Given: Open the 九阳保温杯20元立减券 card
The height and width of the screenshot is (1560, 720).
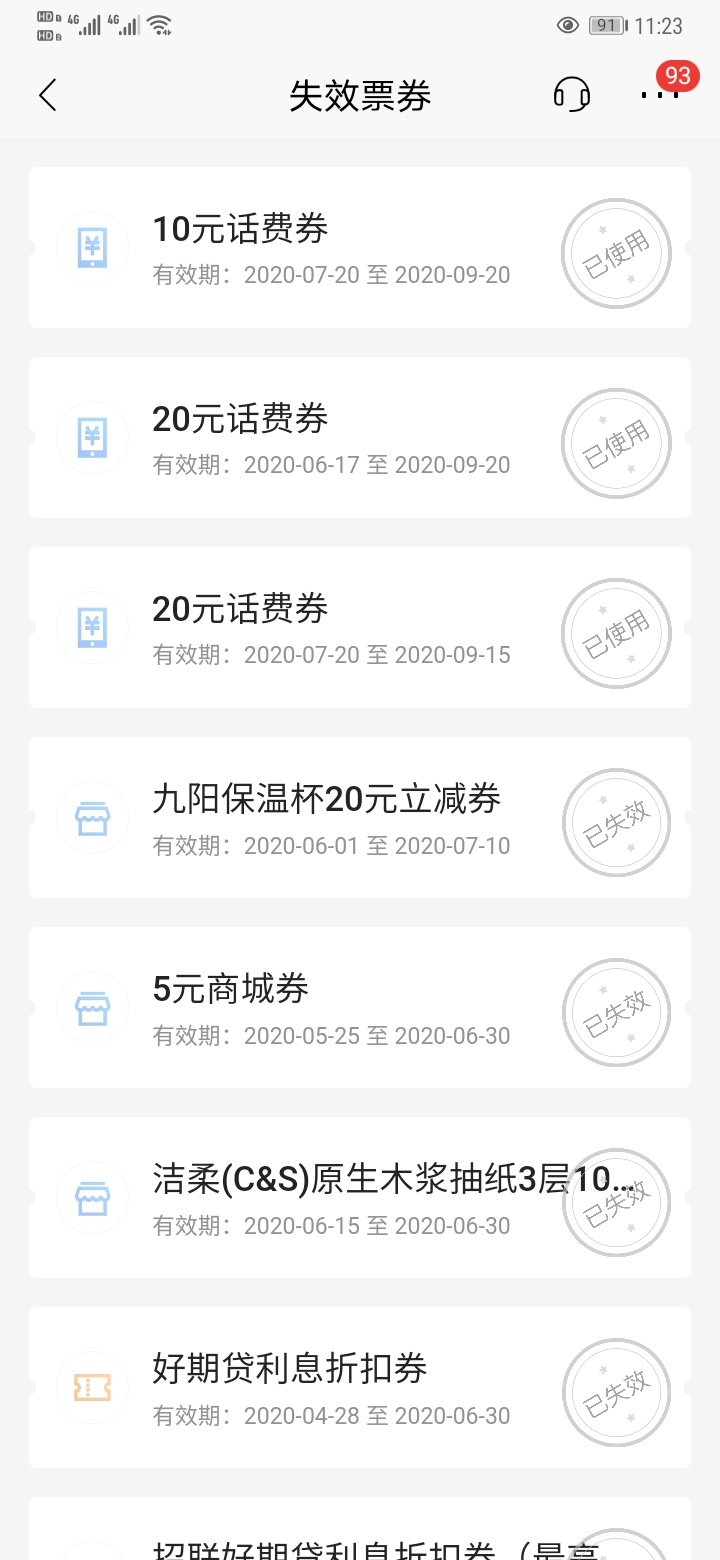Looking at the screenshot, I should tap(360, 817).
